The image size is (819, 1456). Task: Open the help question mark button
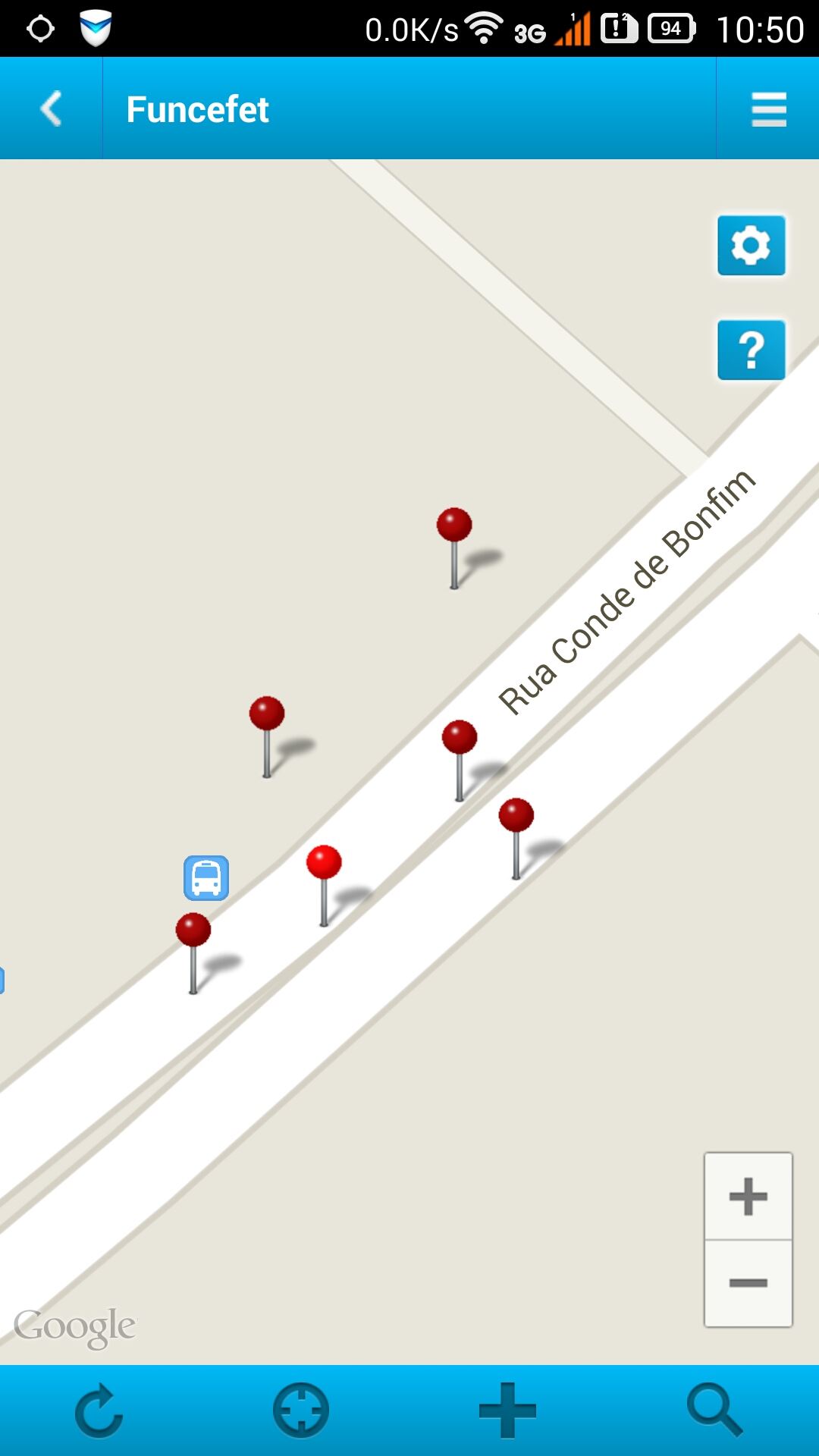click(x=751, y=350)
